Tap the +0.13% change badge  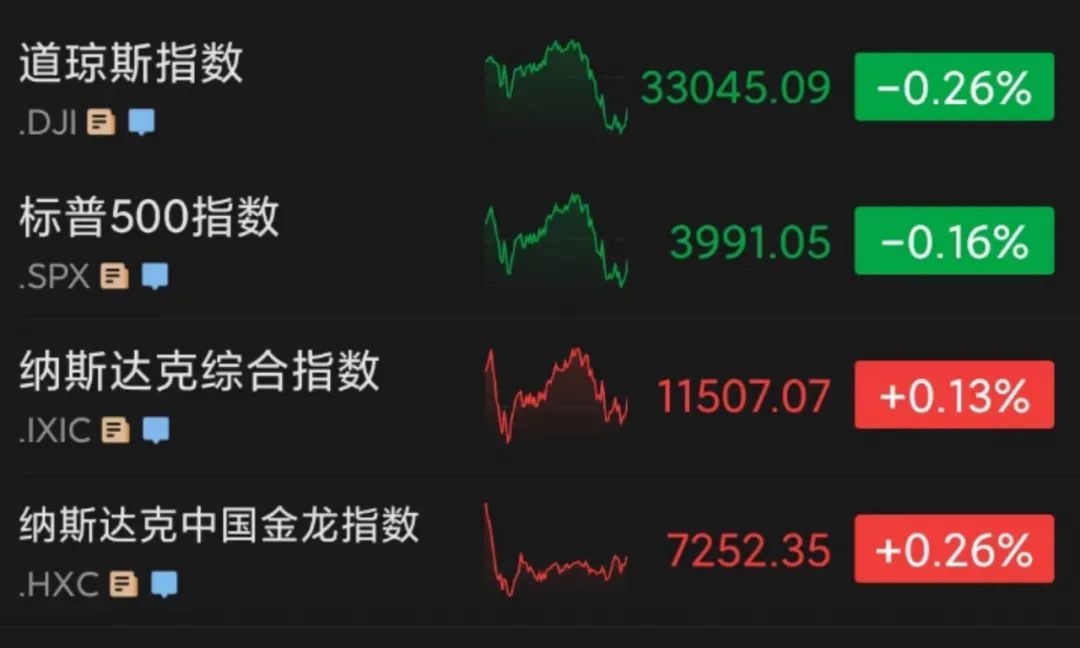953,396
